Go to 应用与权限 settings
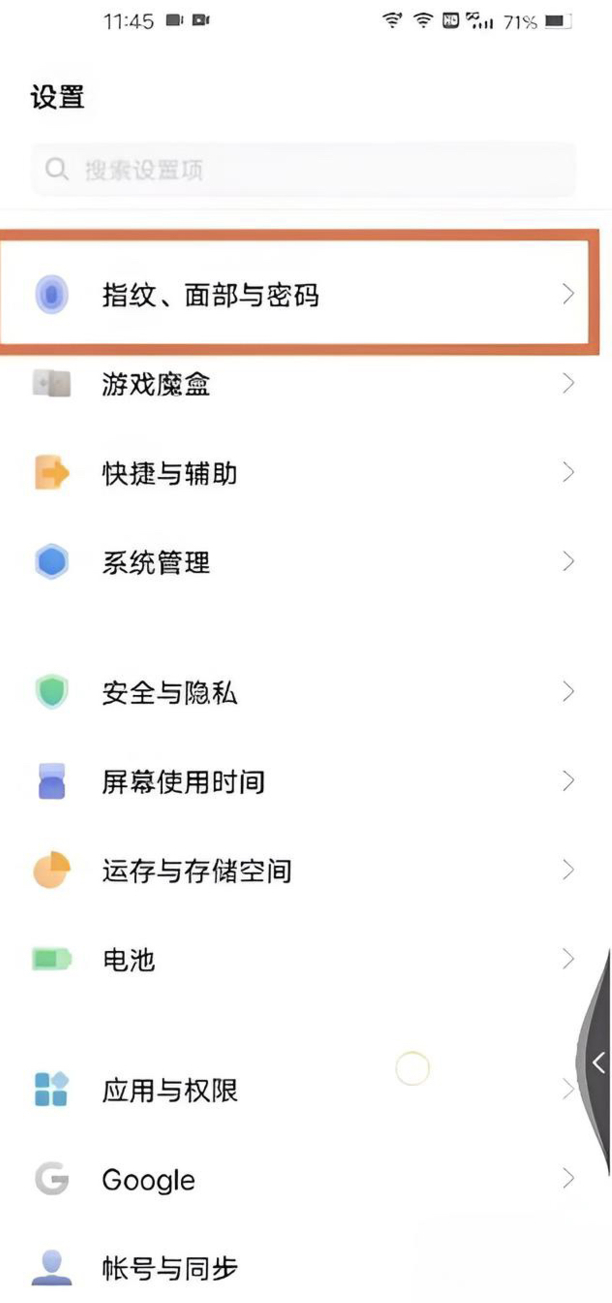 click(x=300, y=1090)
